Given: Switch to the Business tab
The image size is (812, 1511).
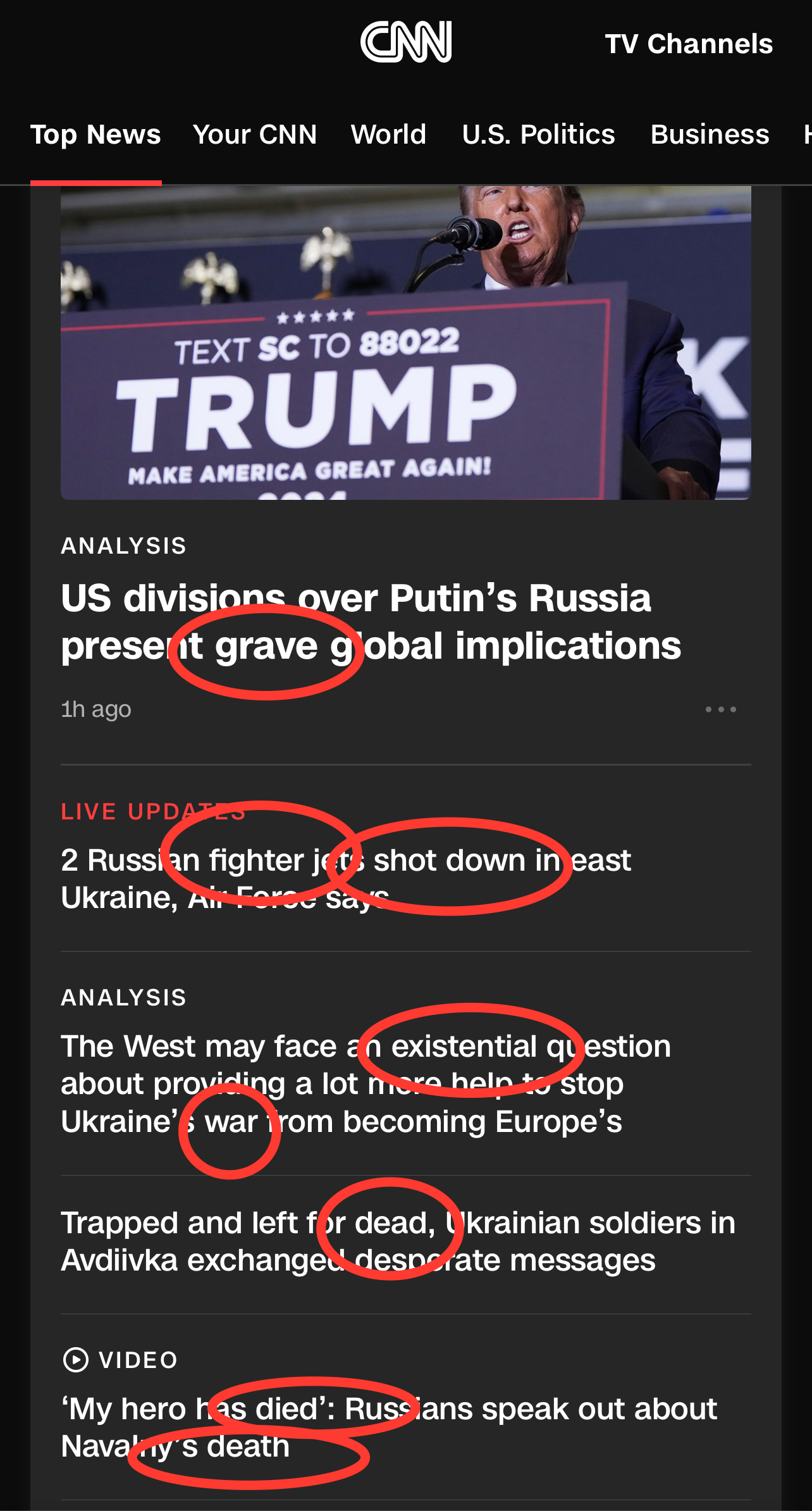Looking at the screenshot, I should (710, 135).
